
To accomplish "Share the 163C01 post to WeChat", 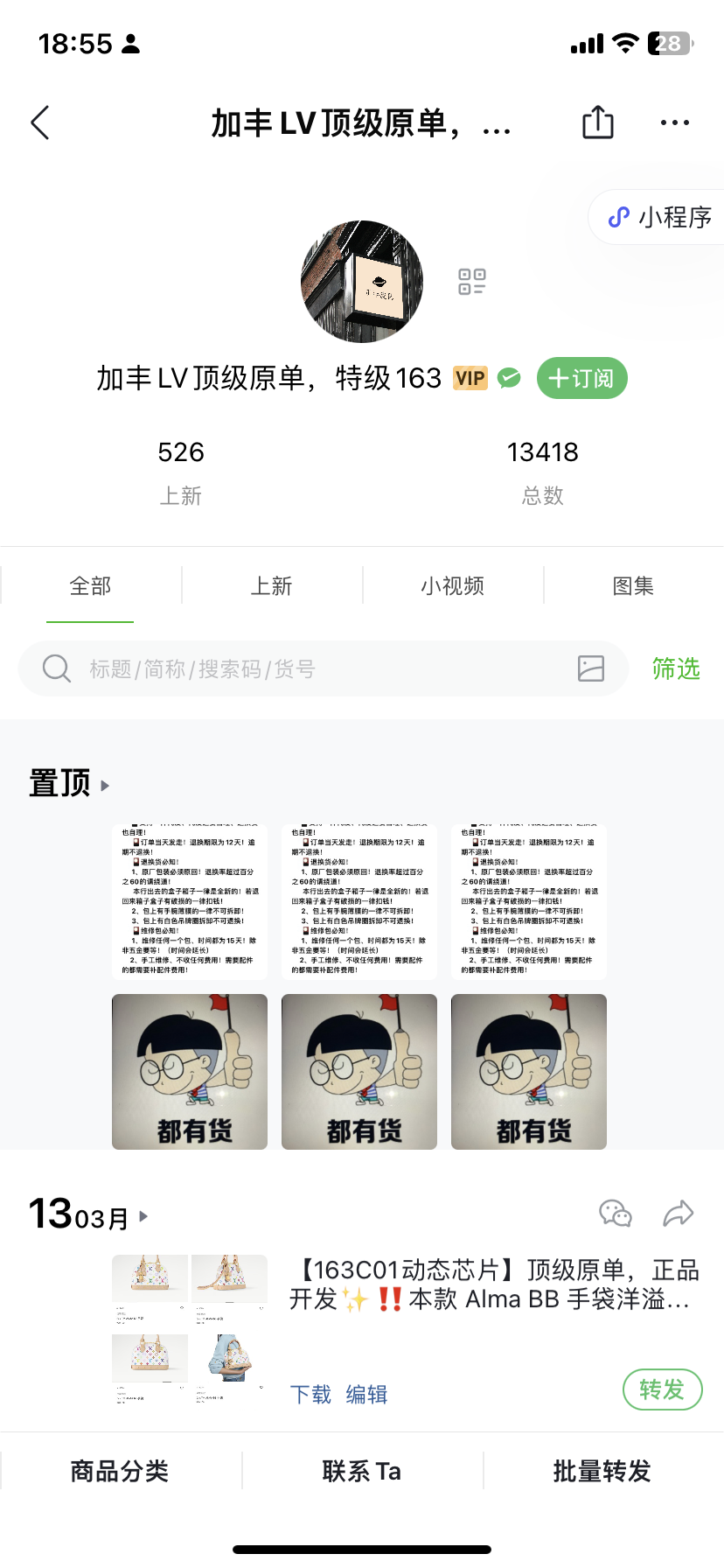I will click(x=616, y=1214).
